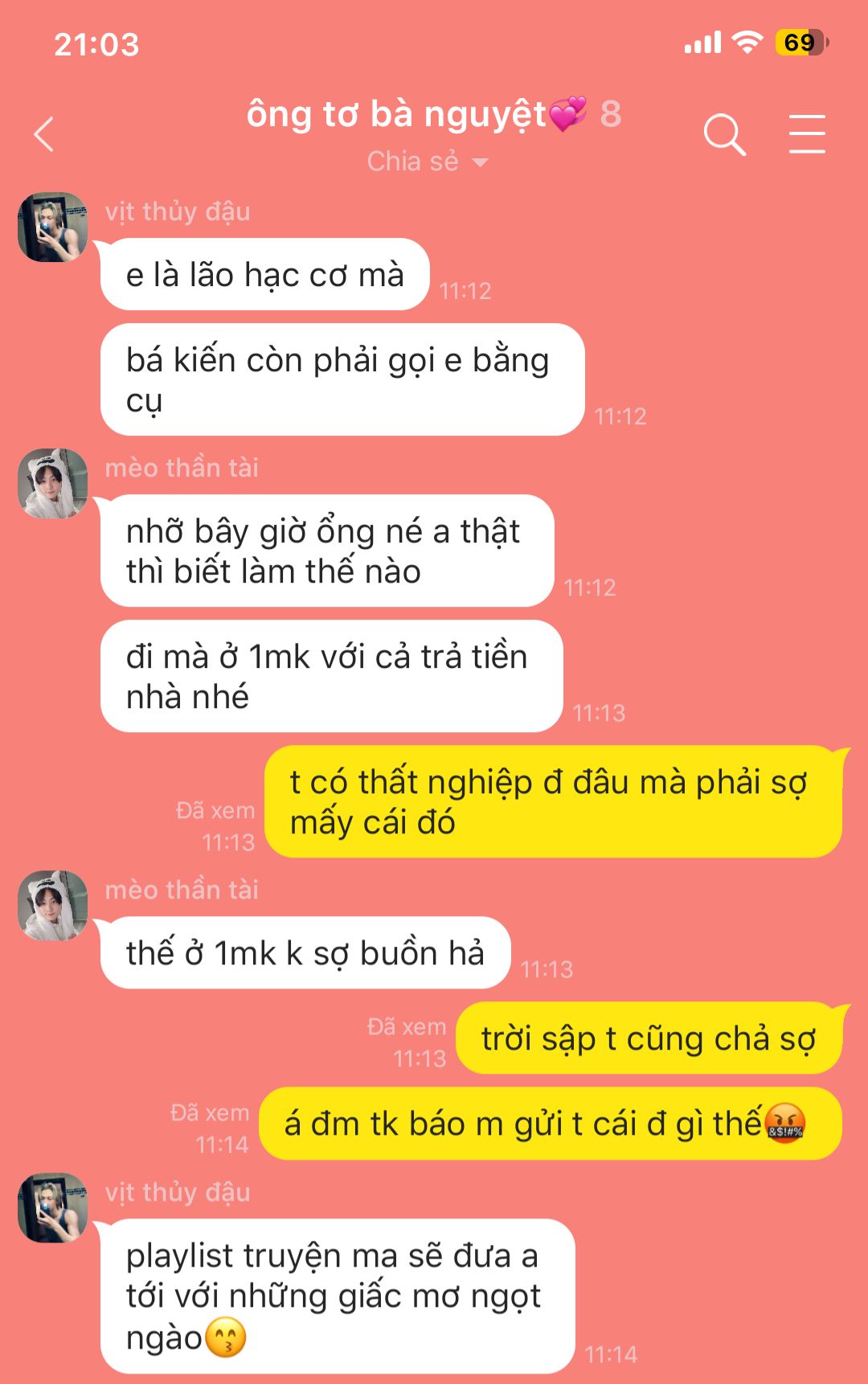Search messages in this chat

[724, 134]
